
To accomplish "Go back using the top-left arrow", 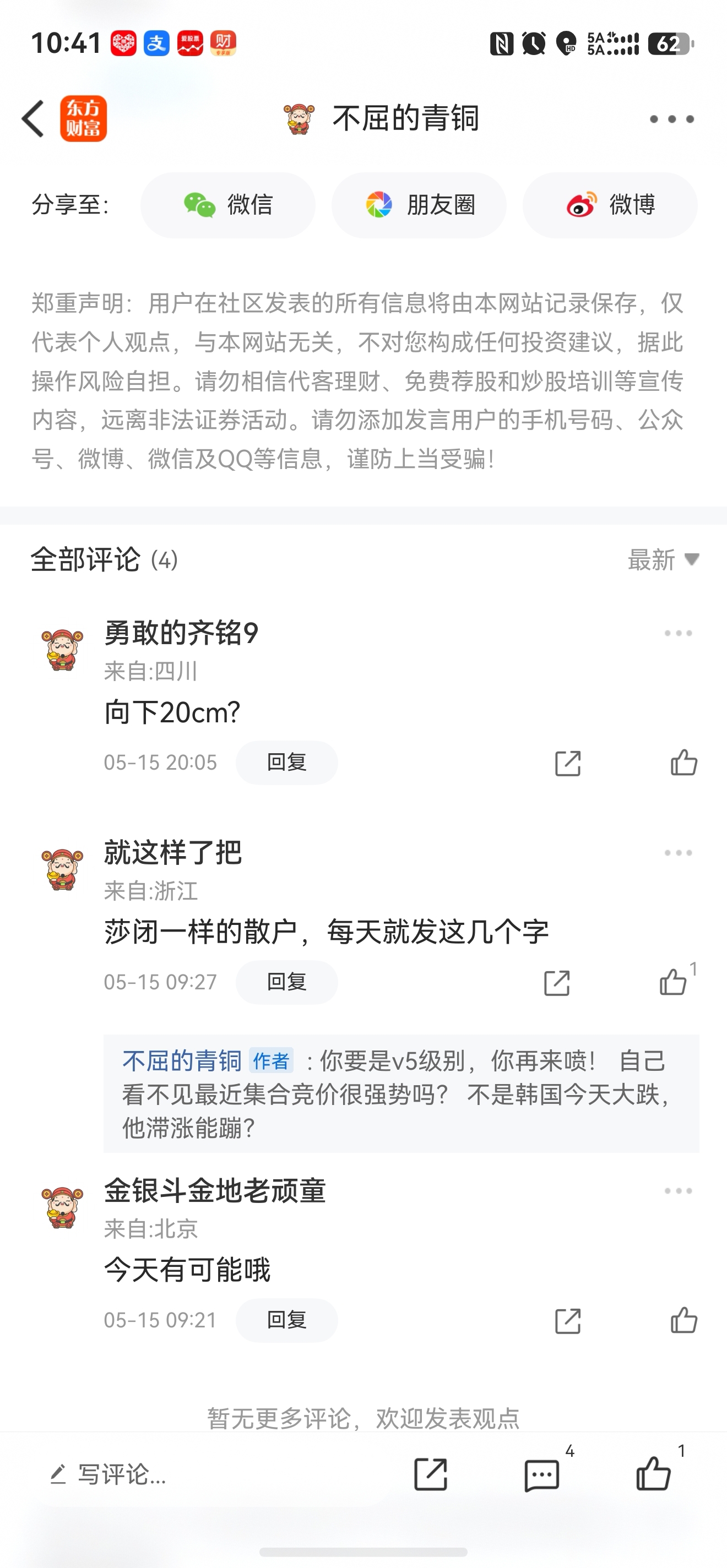I will pos(33,119).
